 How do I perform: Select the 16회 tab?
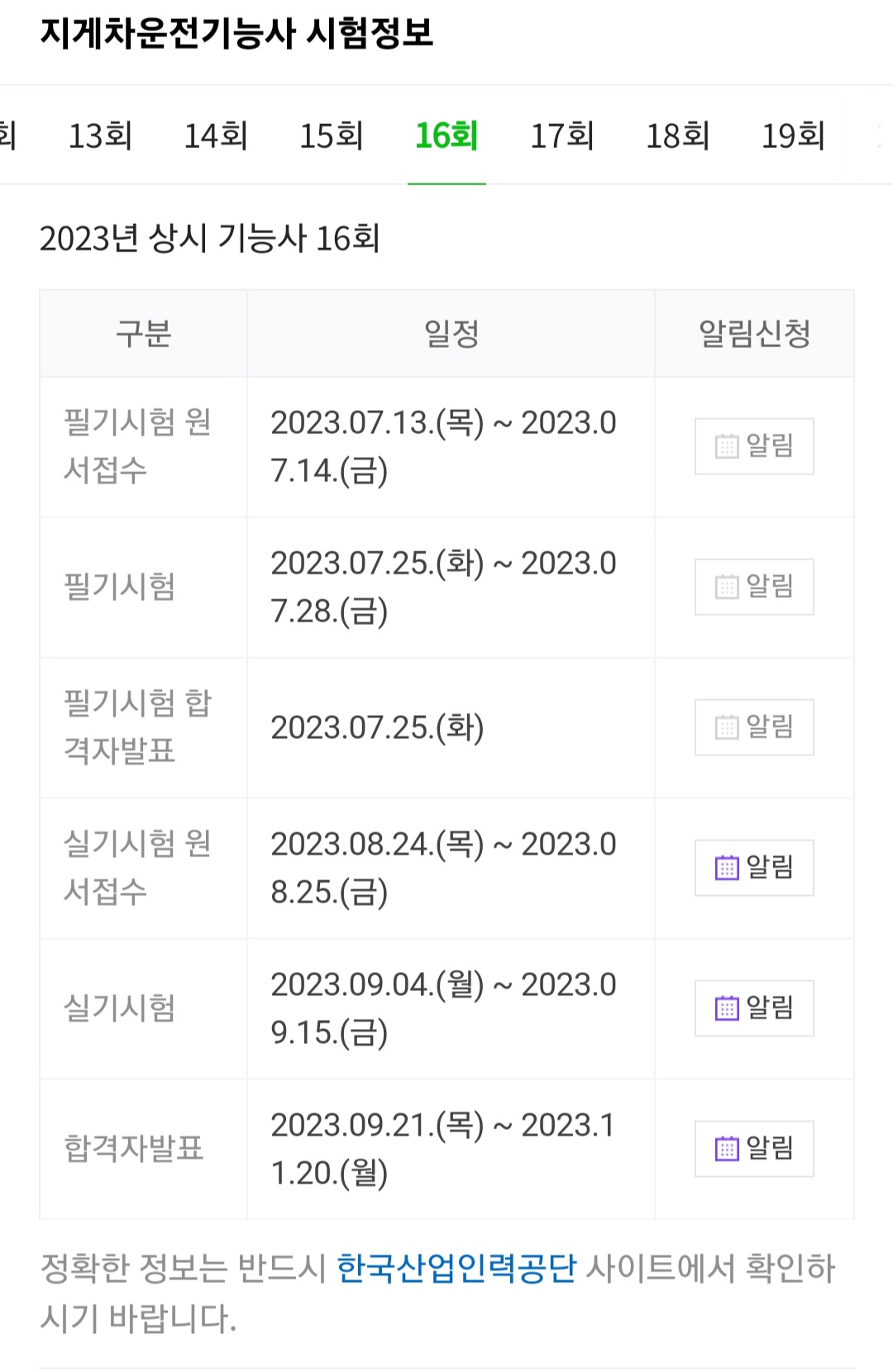[446, 136]
